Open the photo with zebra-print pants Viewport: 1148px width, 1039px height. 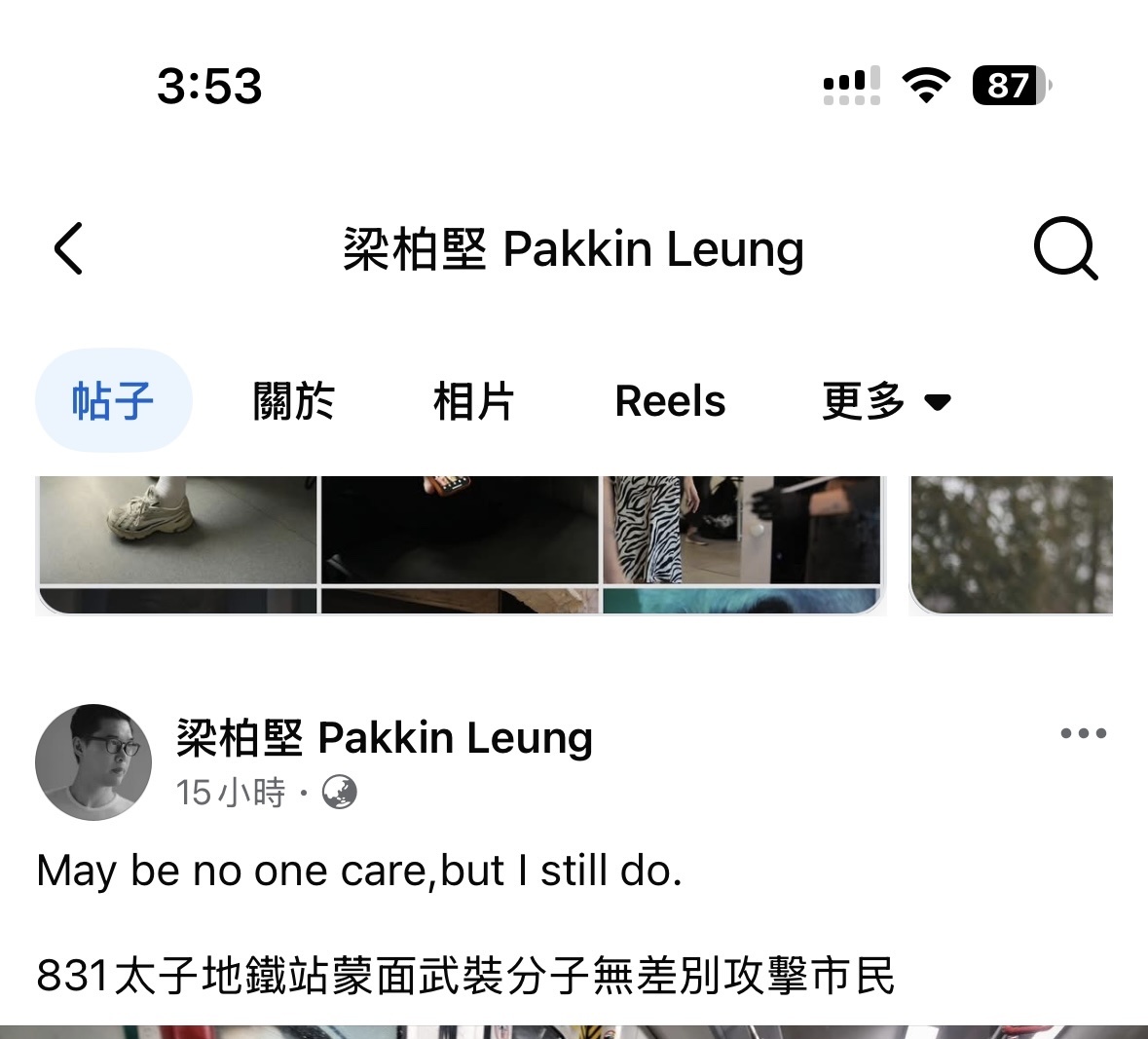point(740,529)
